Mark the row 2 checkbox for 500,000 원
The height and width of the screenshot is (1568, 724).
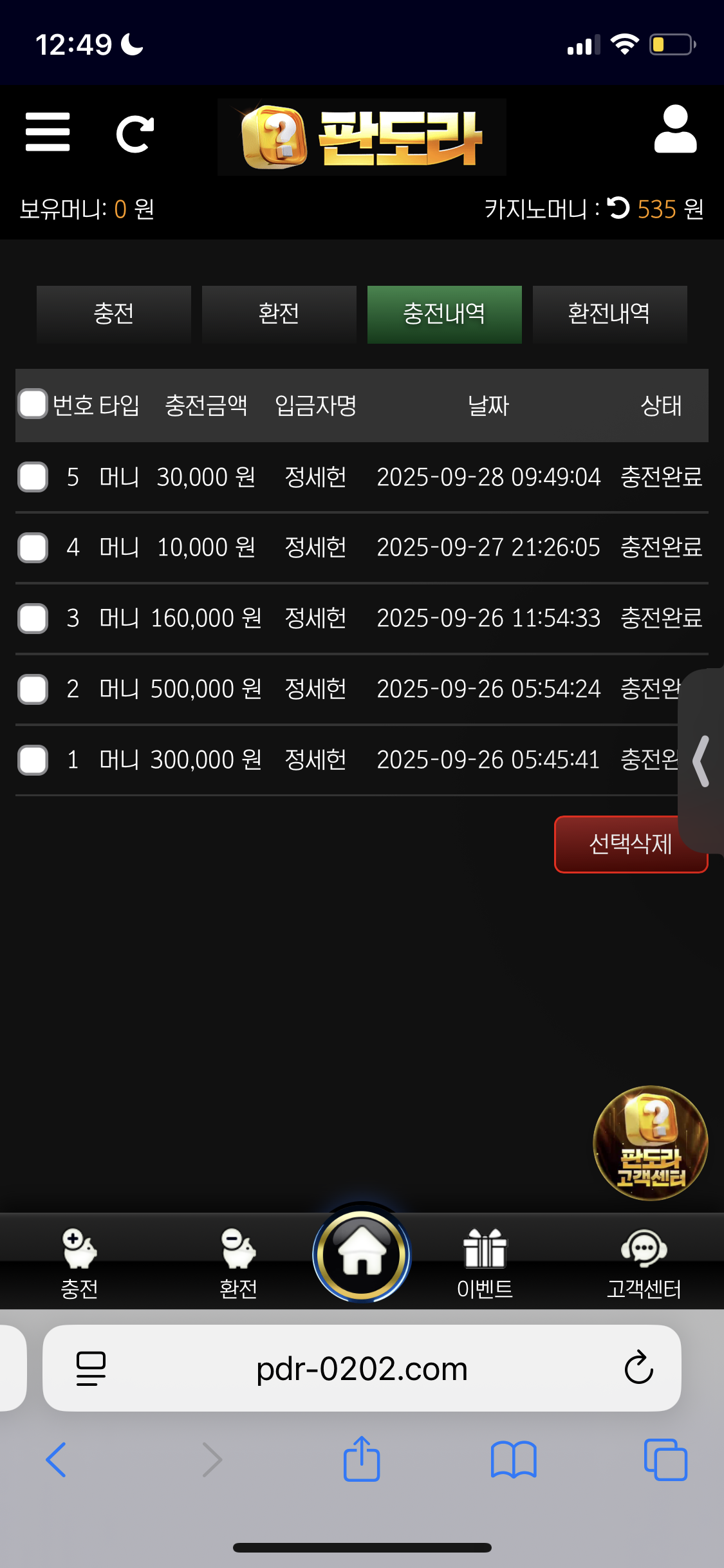click(33, 689)
